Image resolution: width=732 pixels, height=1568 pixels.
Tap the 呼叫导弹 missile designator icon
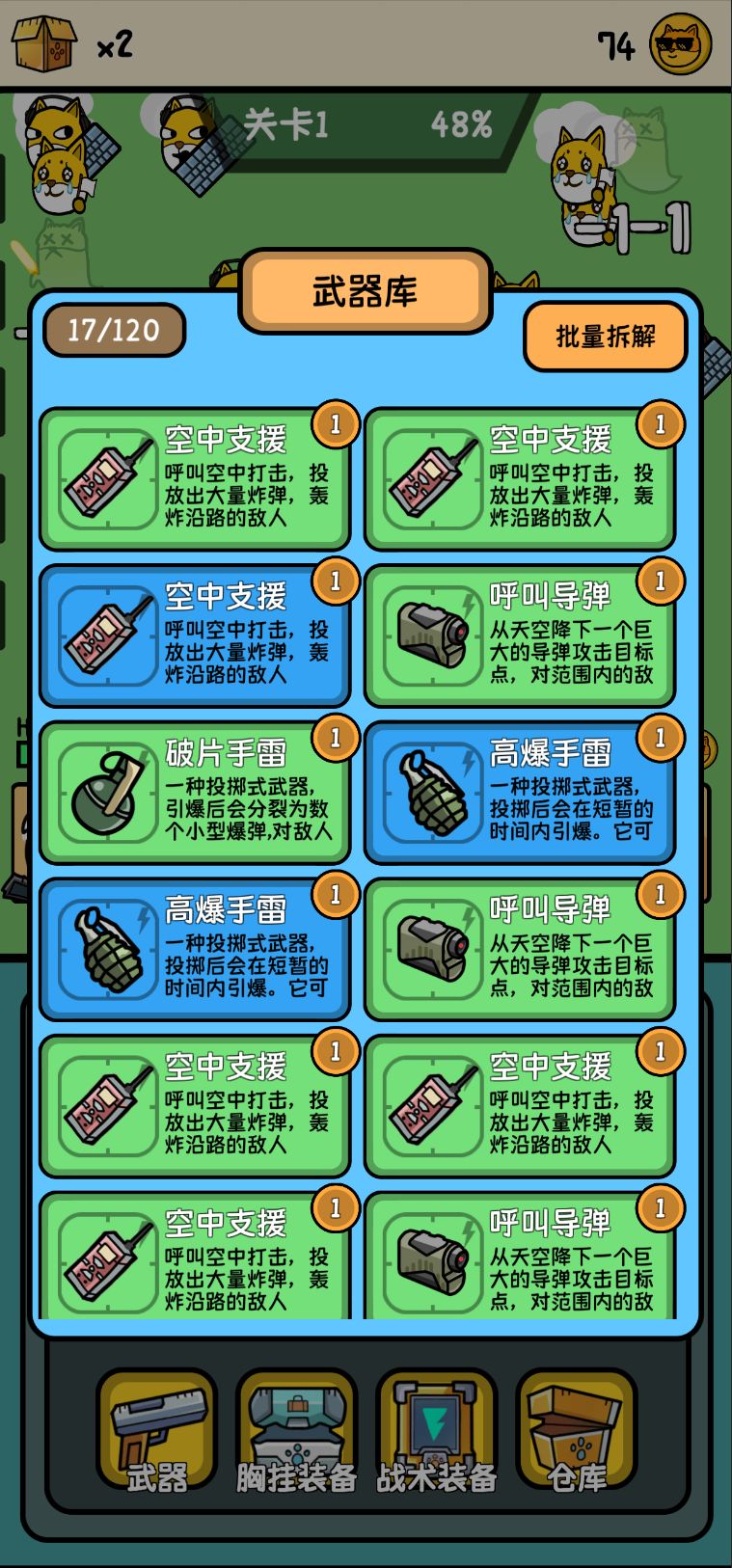431,636
